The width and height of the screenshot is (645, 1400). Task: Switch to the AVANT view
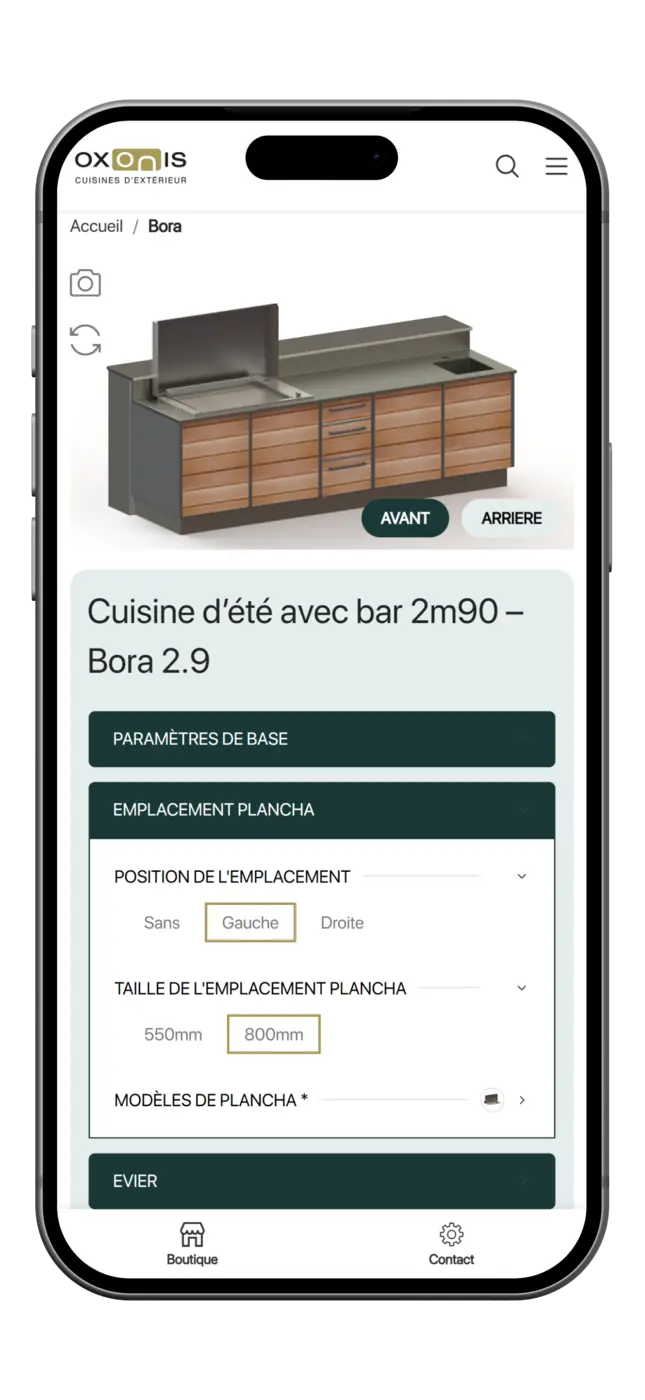pos(405,518)
